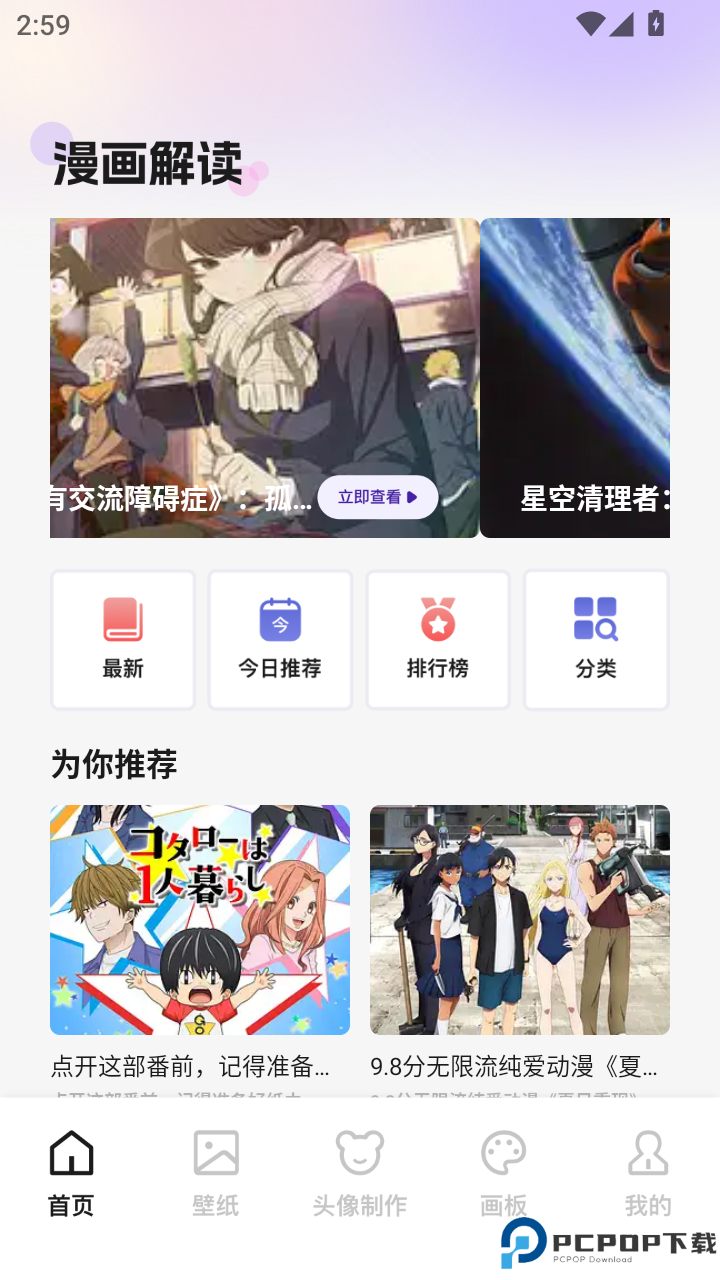This screenshot has width=720, height=1280.
Task: Tap the charging battery status icon
Action: coord(655,25)
